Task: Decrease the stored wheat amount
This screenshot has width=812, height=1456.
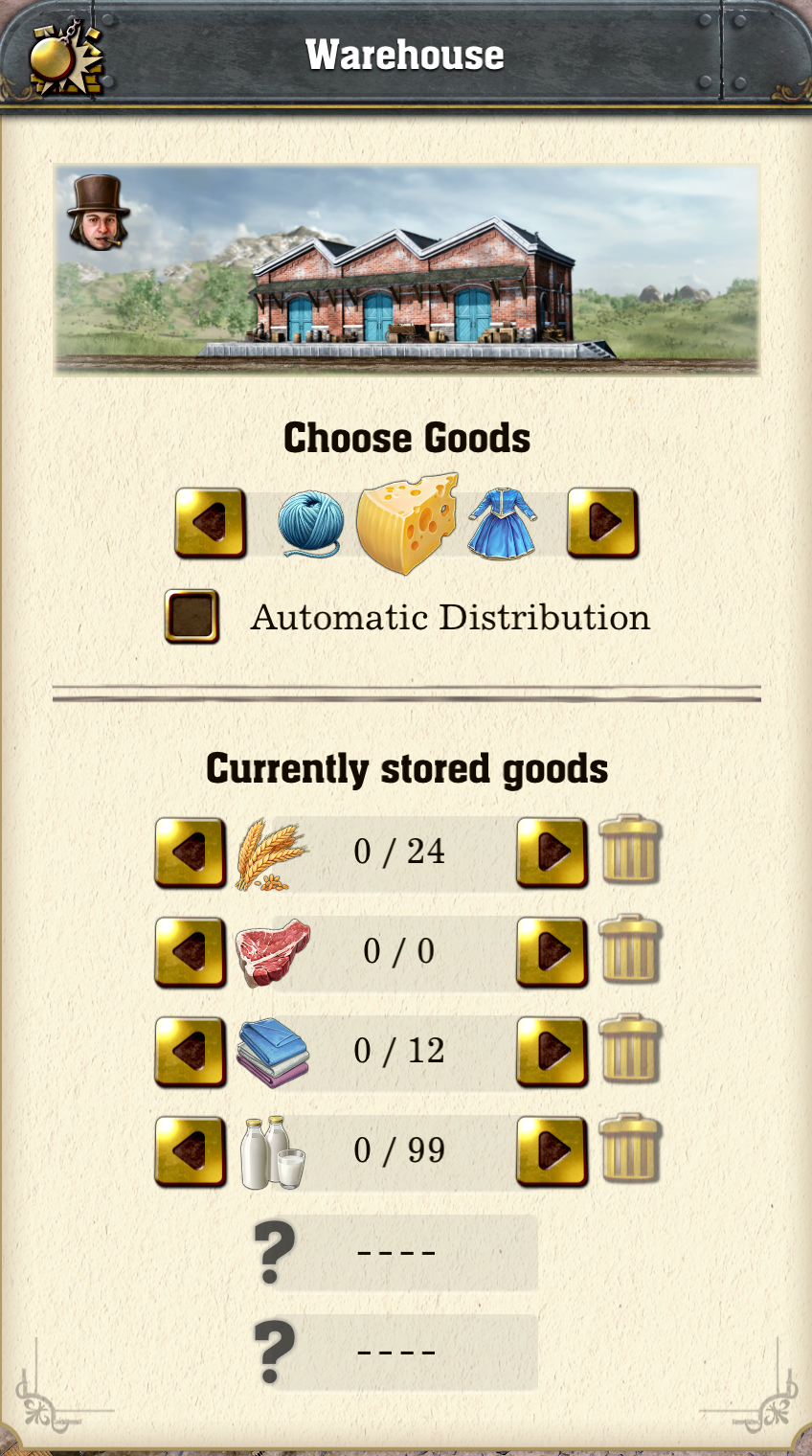Action: point(191,852)
